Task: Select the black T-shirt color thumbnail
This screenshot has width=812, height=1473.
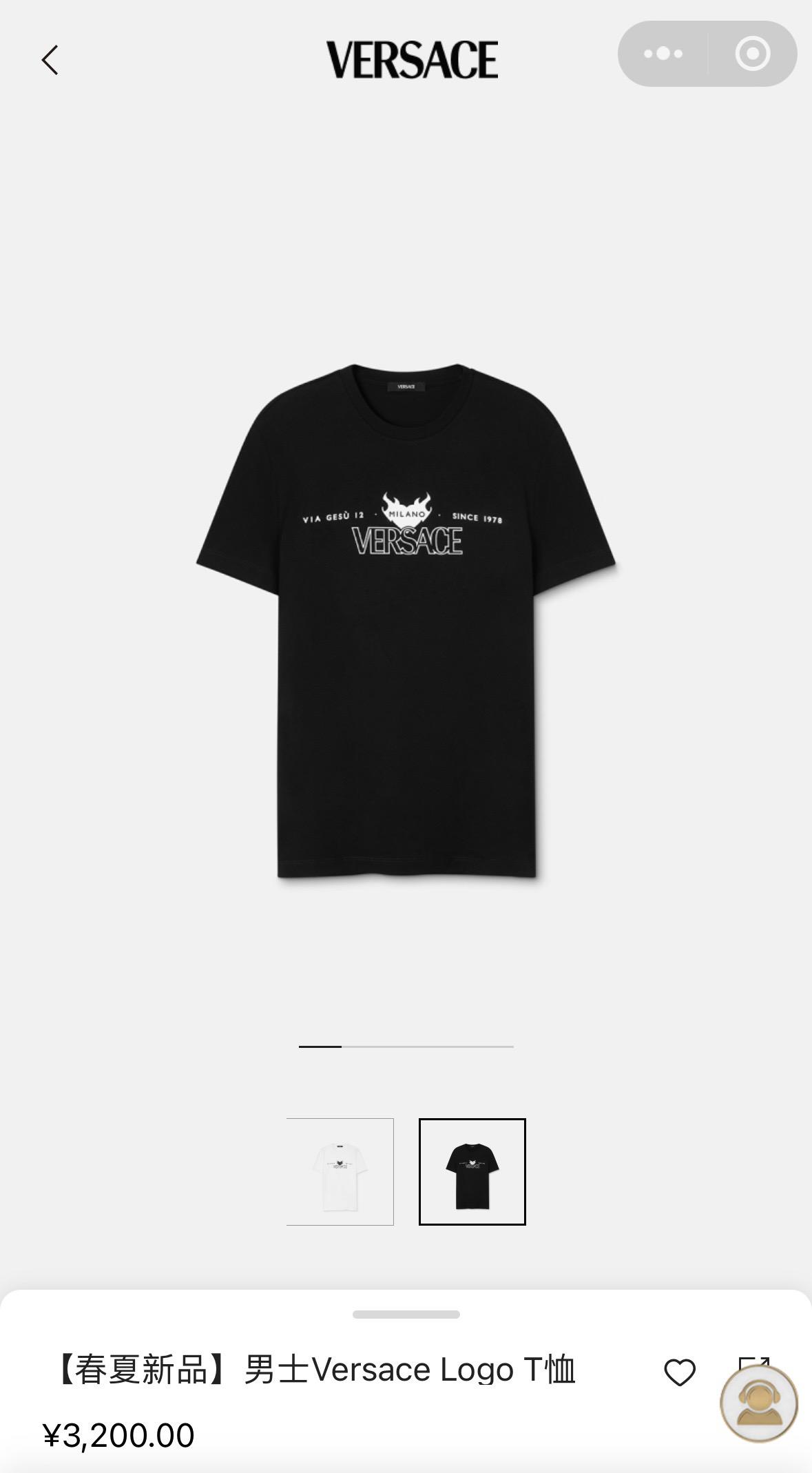Action: 472,1171
